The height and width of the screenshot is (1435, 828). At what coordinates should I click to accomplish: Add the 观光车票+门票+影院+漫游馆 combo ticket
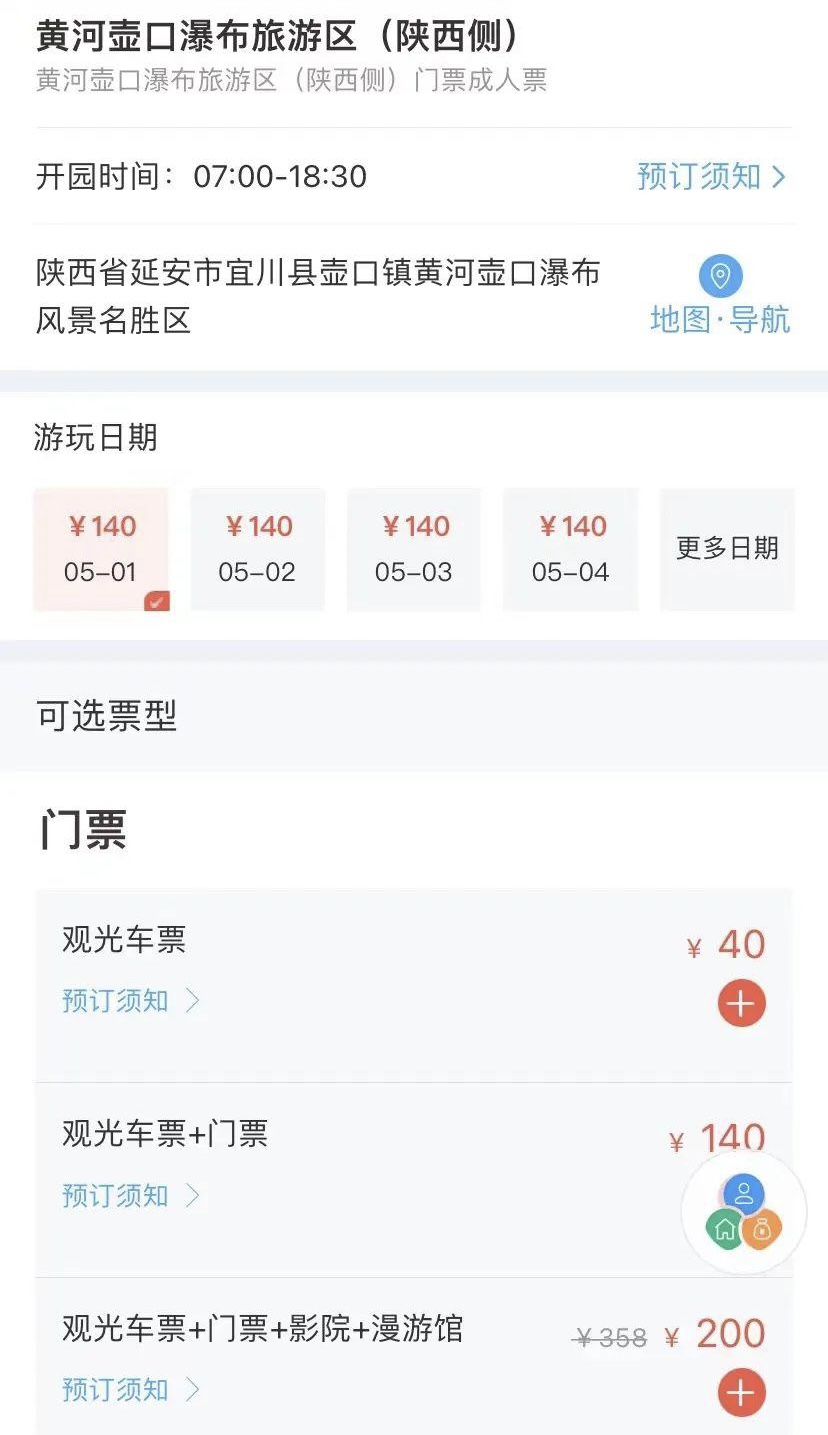click(x=741, y=1393)
